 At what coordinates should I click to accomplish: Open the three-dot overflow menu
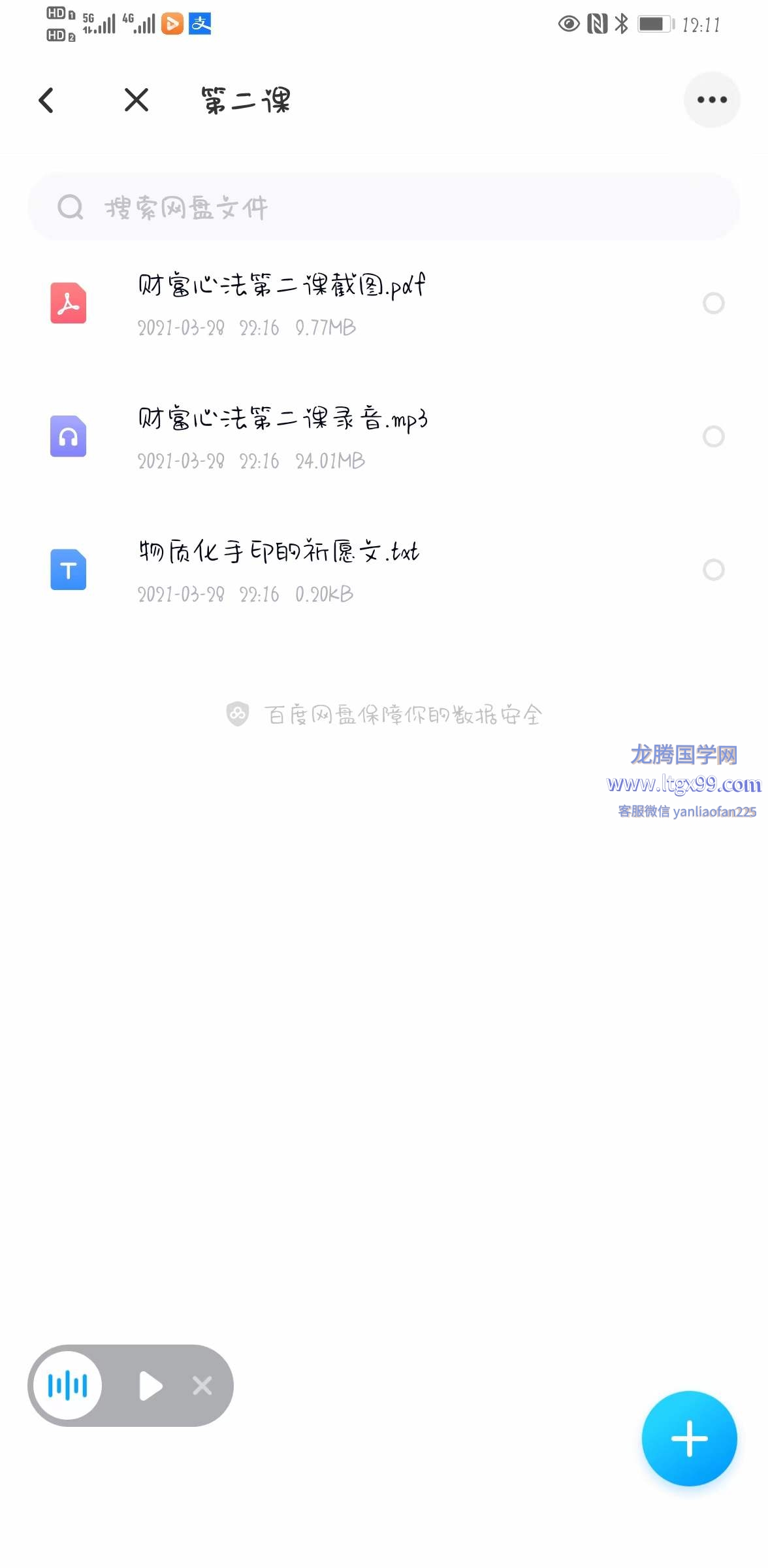tap(712, 100)
